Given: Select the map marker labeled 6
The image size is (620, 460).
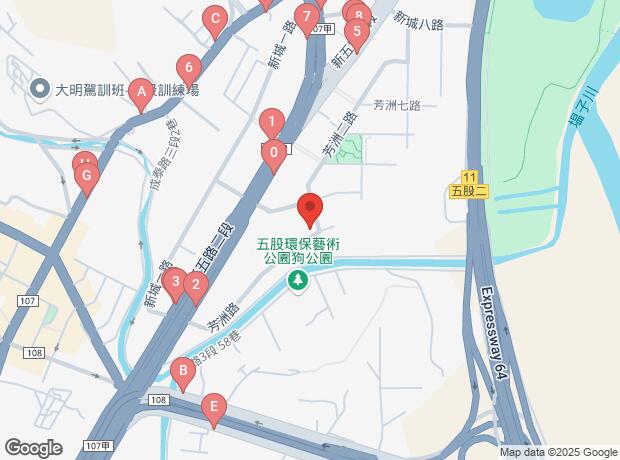Looking at the screenshot, I should (187, 70).
